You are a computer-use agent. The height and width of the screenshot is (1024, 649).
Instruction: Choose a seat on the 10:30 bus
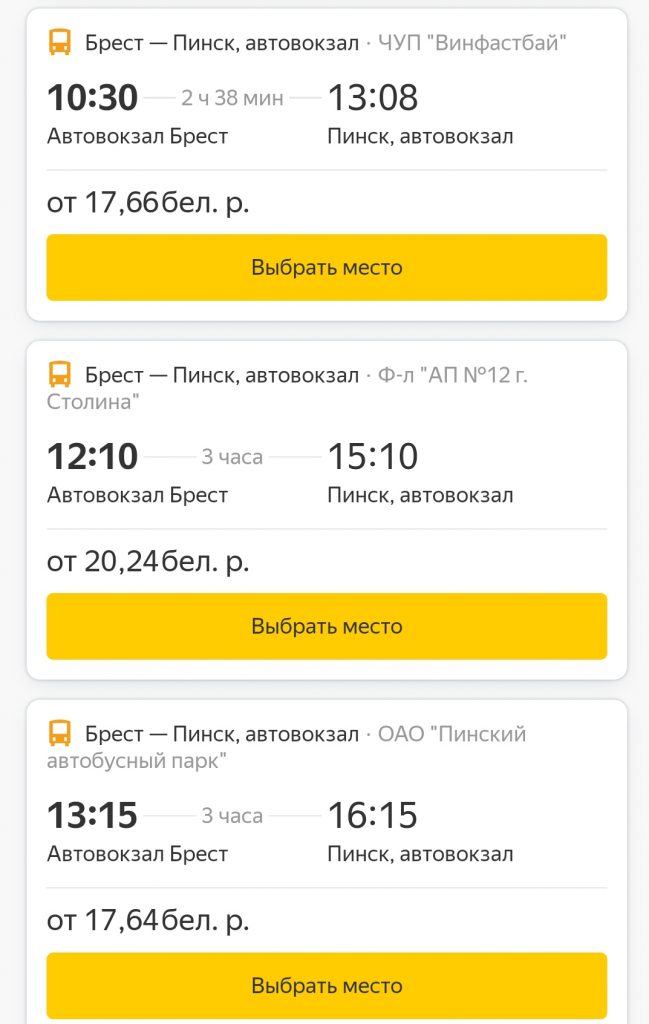tap(326, 268)
